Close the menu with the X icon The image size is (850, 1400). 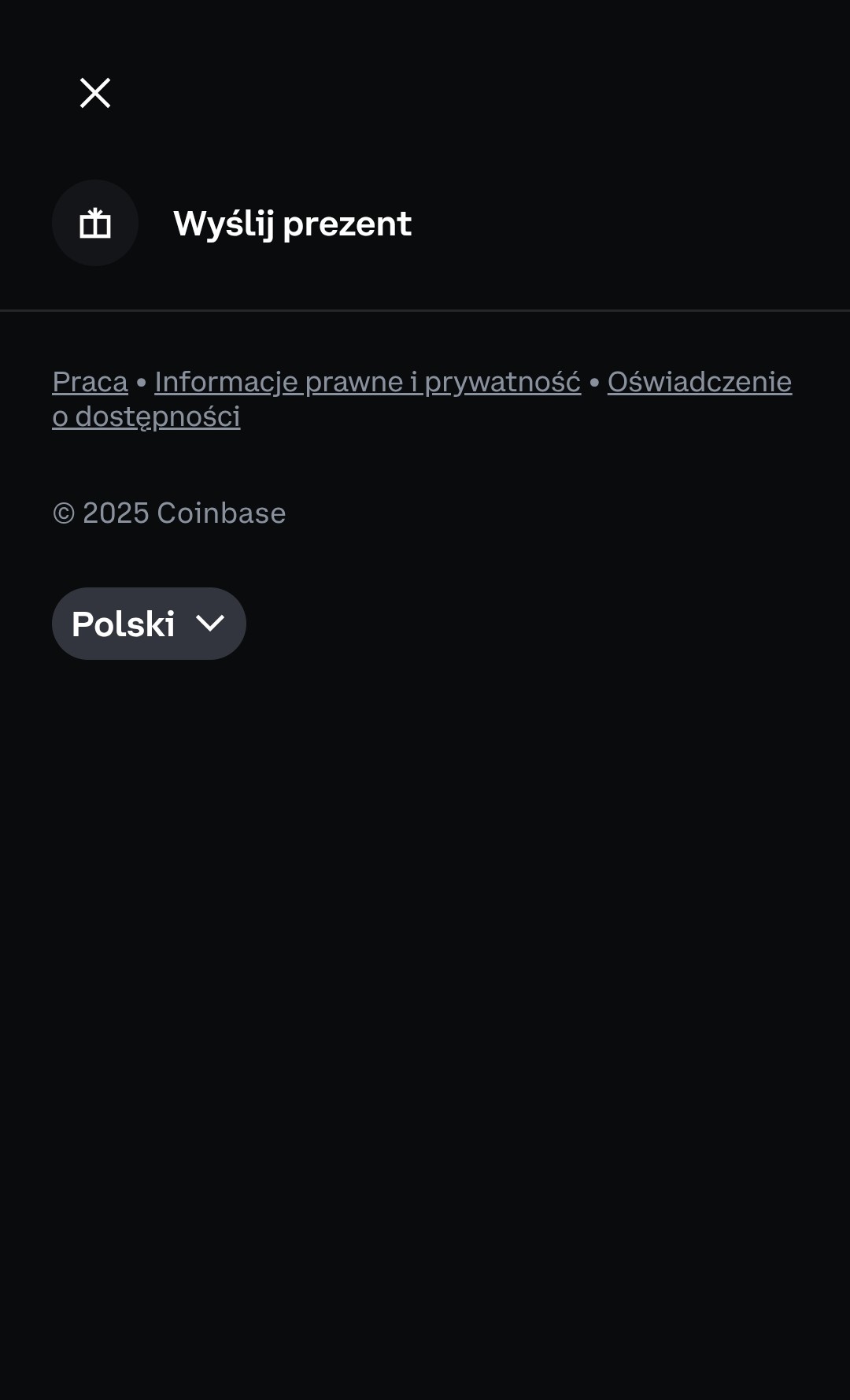point(95,93)
